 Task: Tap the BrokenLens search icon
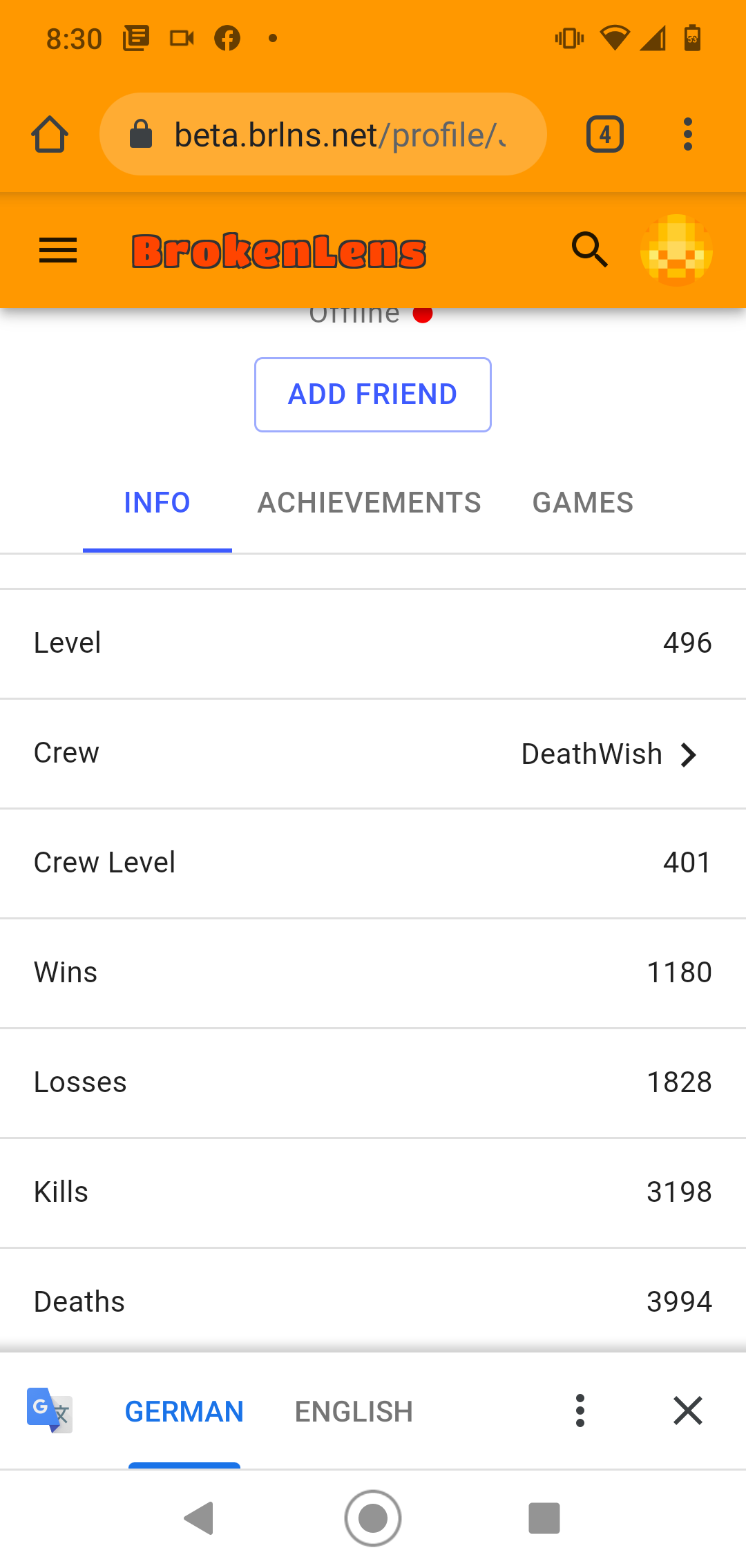[590, 249]
